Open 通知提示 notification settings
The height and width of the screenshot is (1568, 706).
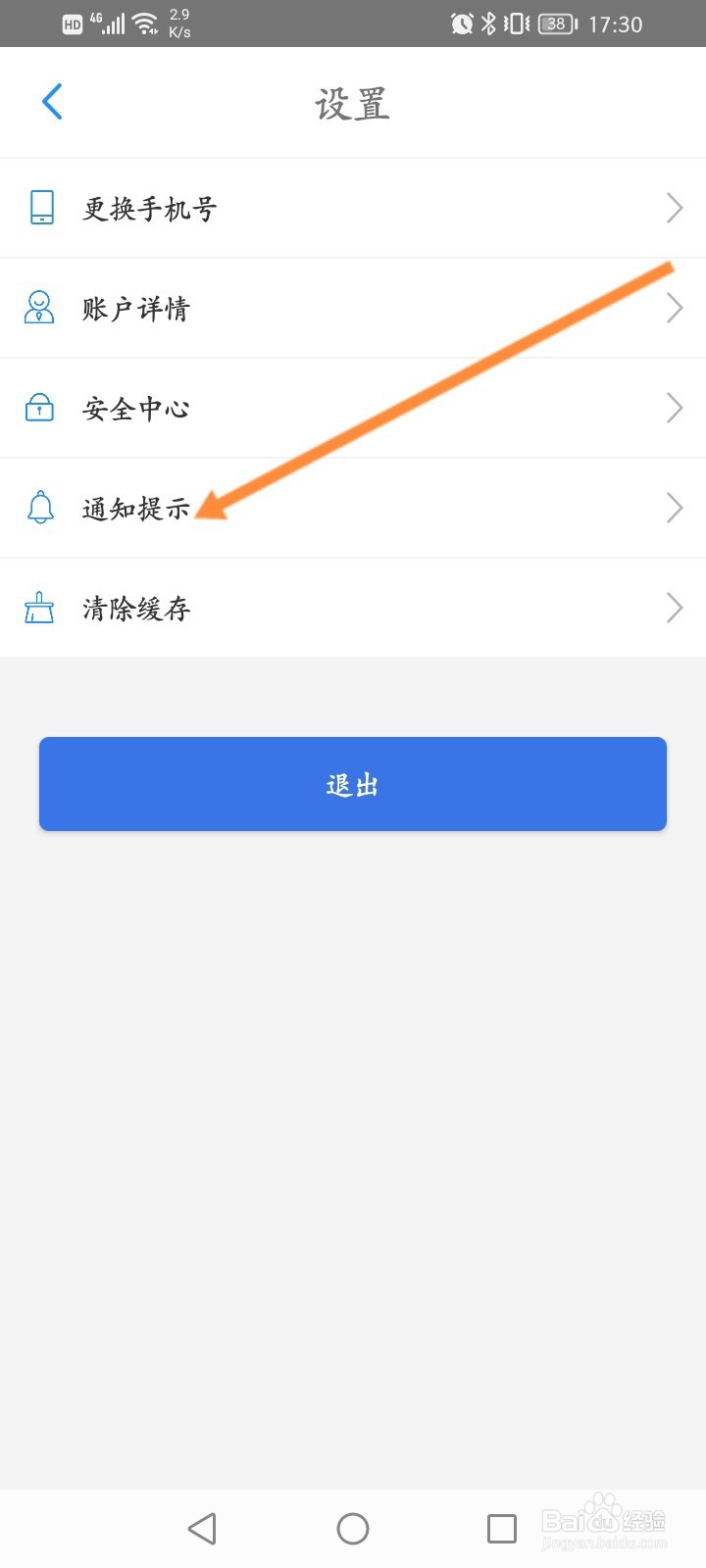coord(137,508)
